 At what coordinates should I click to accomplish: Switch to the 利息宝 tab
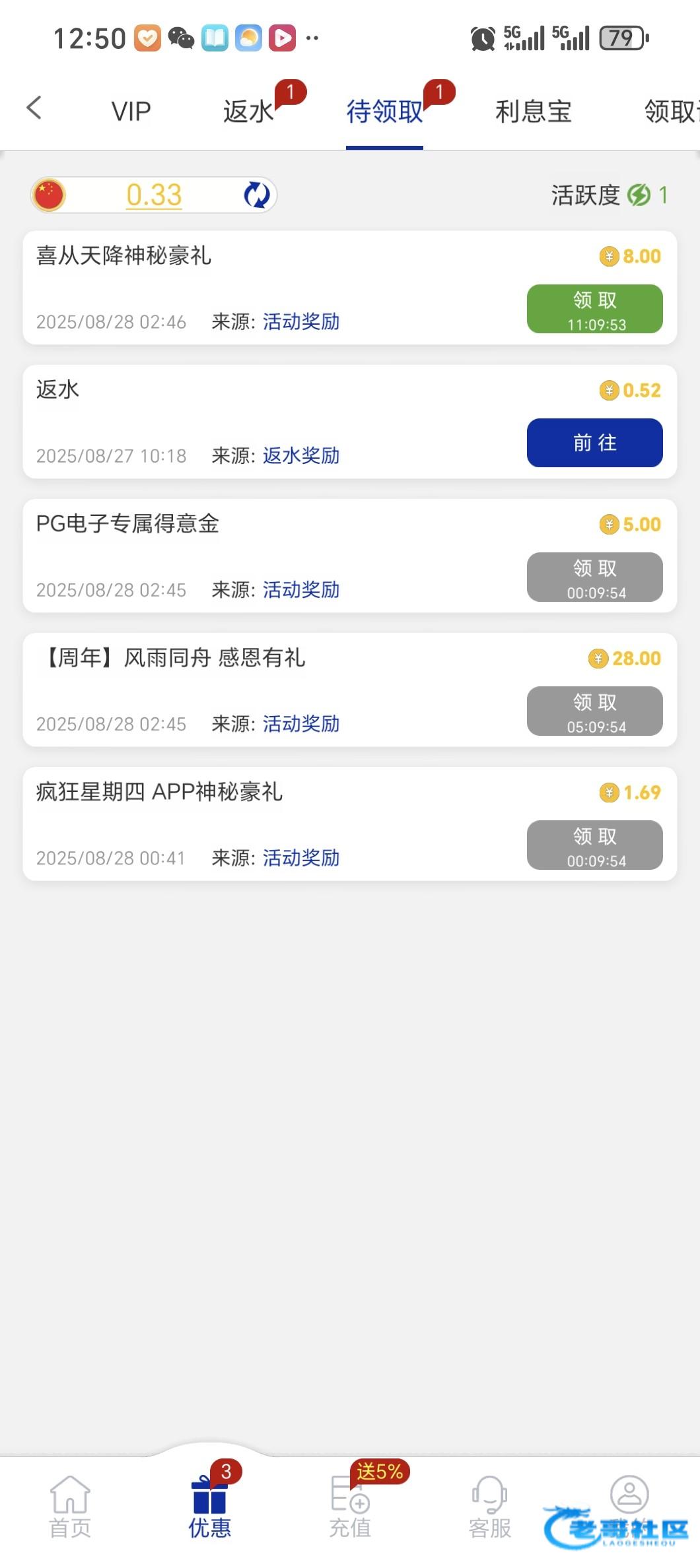(533, 112)
